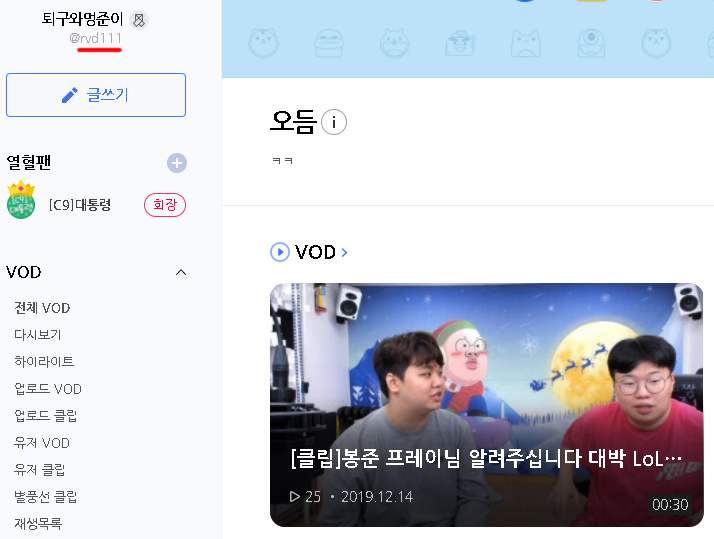This screenshot has width=714, height=539.
Task: Tap the plus icon beside 열혈팬
Action: click(x=177, y=163)
